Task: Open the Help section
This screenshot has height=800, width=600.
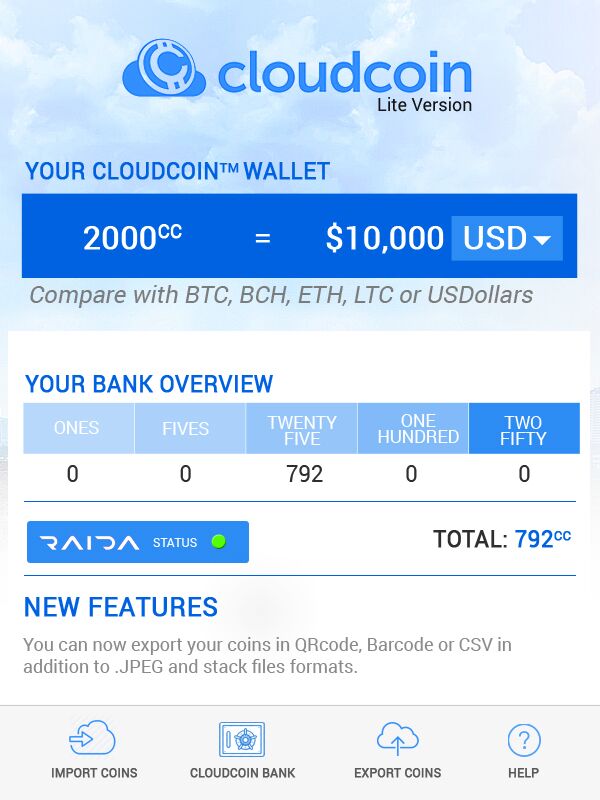Action: point(523,750)
